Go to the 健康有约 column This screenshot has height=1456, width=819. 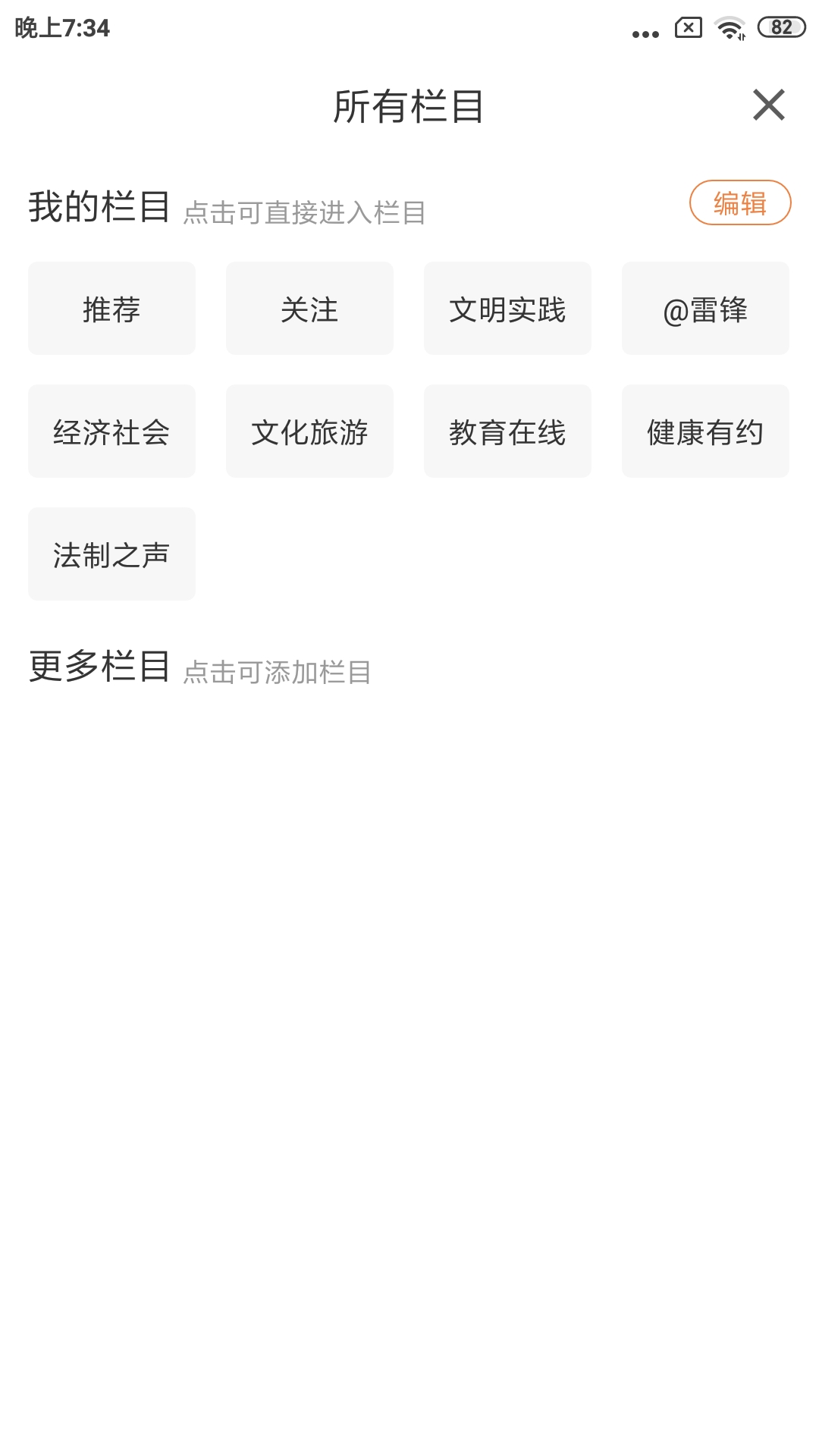[705, 431]
